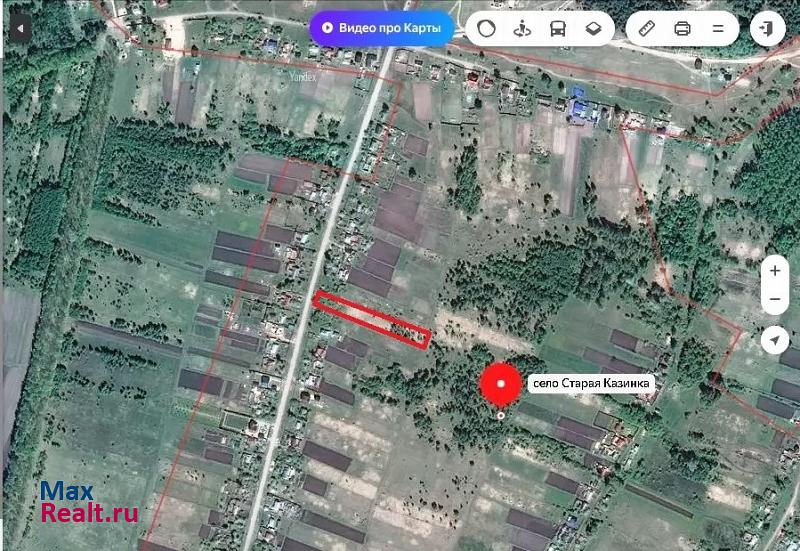Screen dimensions: 800x551
Task: Open the more options menu
Action: pos(717,28)
